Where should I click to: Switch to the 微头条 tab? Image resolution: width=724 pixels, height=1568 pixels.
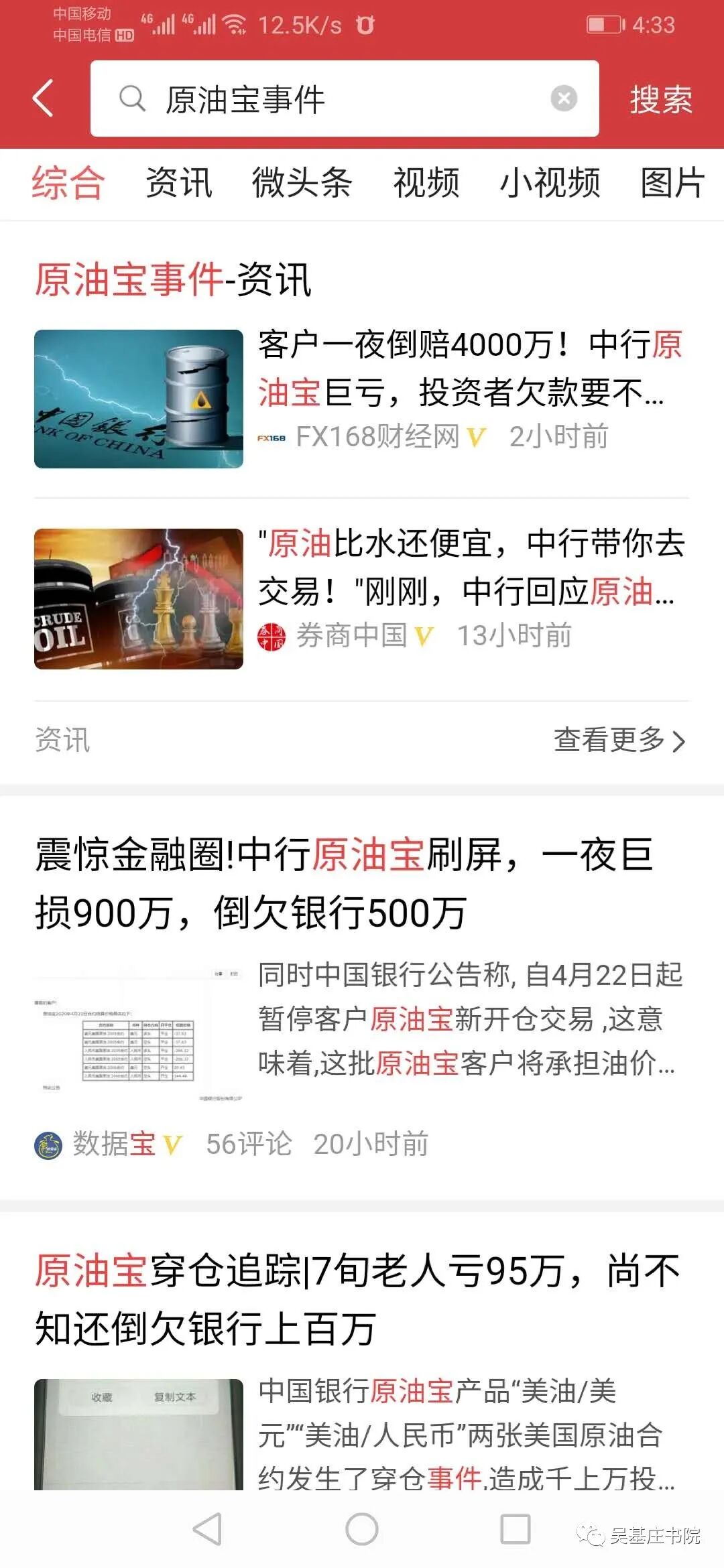(x=302, y=183)
